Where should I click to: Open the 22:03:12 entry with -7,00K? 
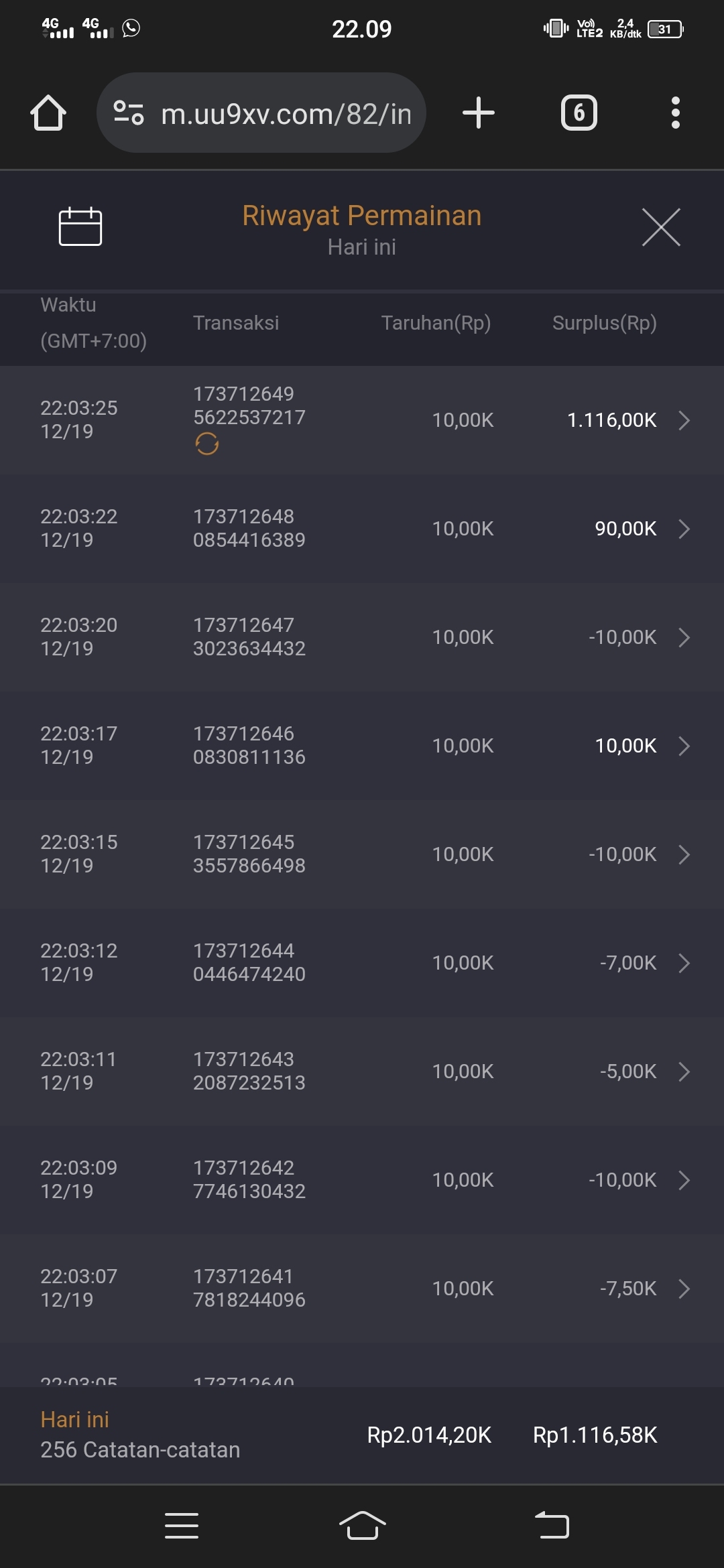pos(683,963)
